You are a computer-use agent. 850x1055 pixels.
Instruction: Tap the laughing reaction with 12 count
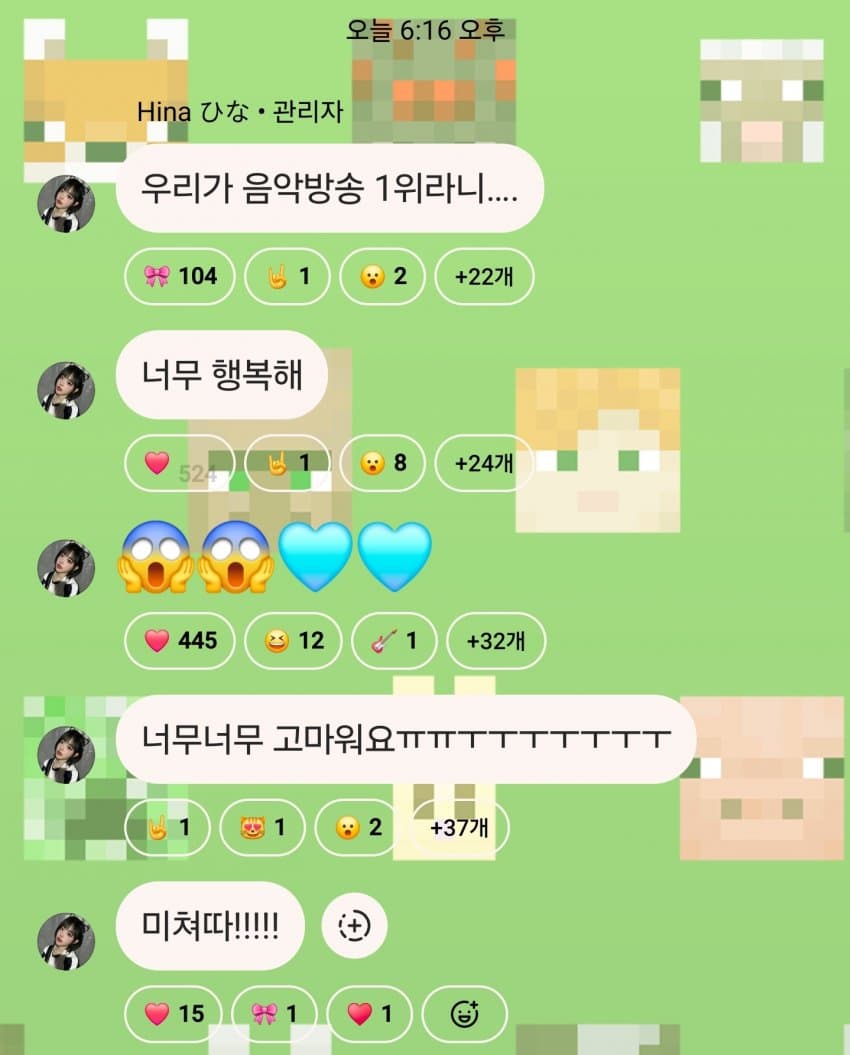[293, 640]
